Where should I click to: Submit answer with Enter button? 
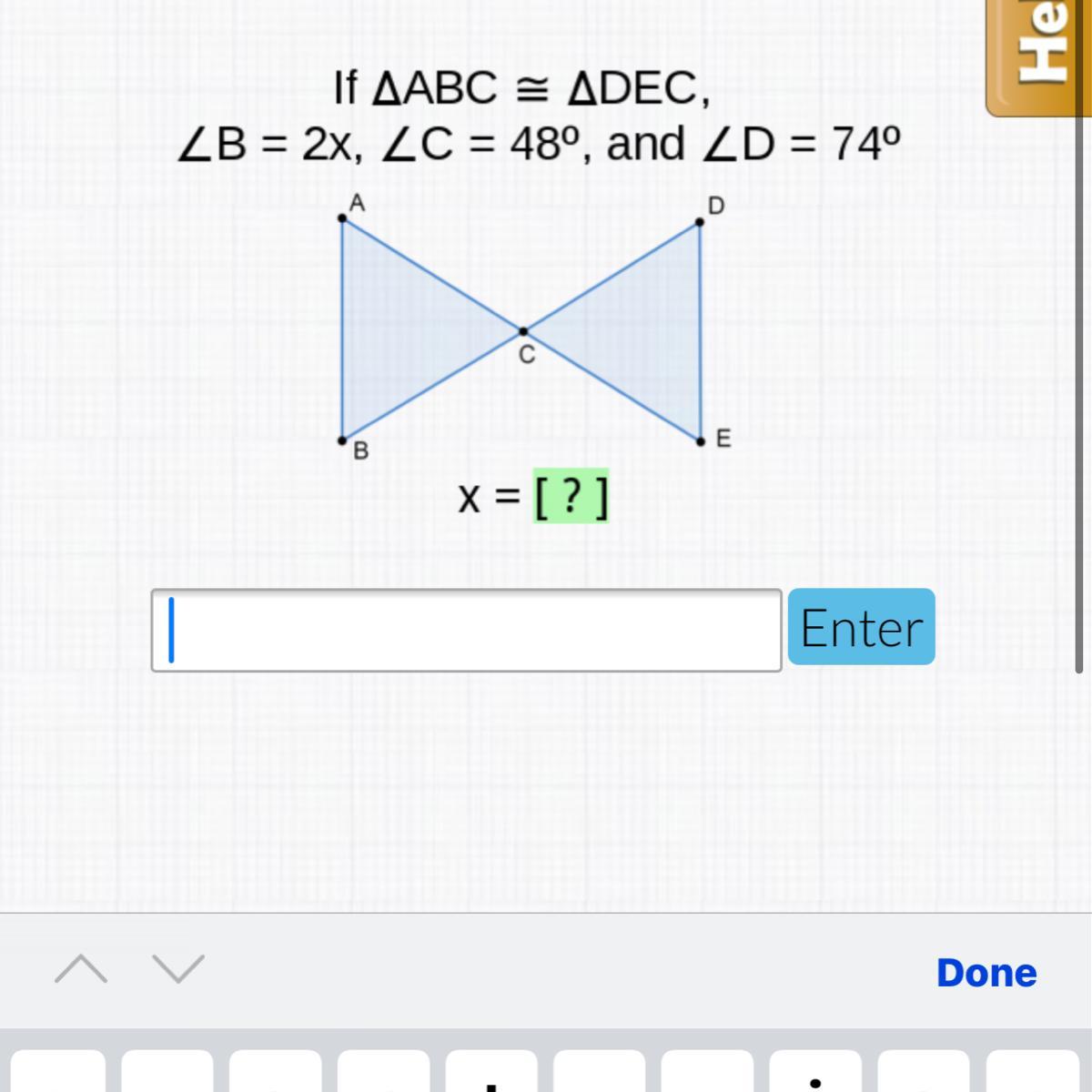click(861, 627)
